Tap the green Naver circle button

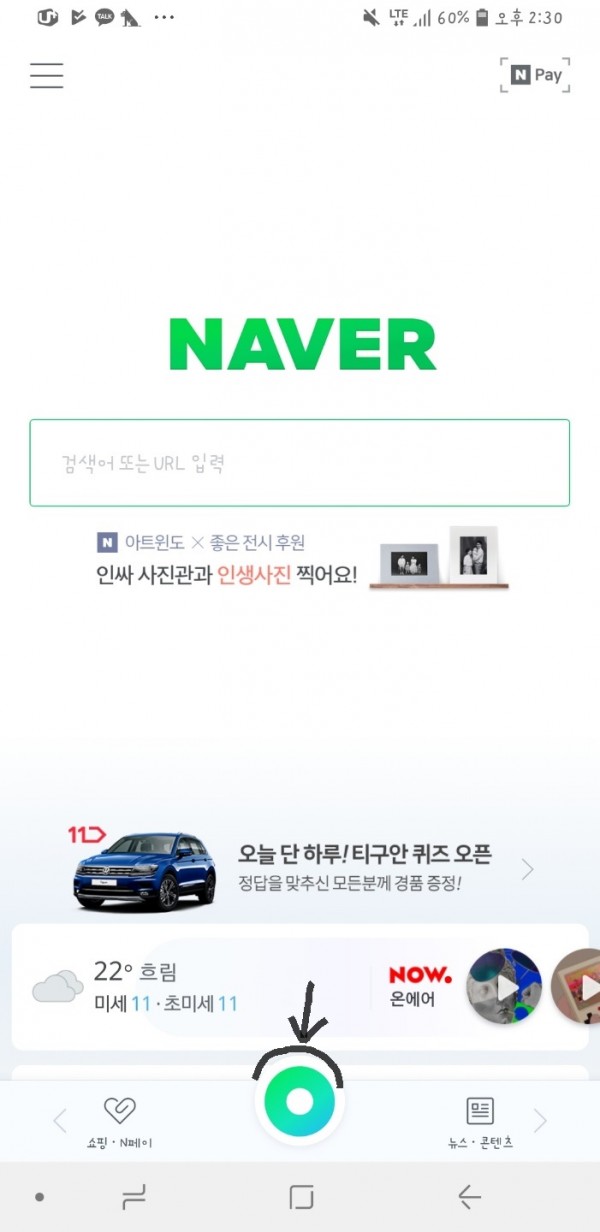click(300, 1103)
